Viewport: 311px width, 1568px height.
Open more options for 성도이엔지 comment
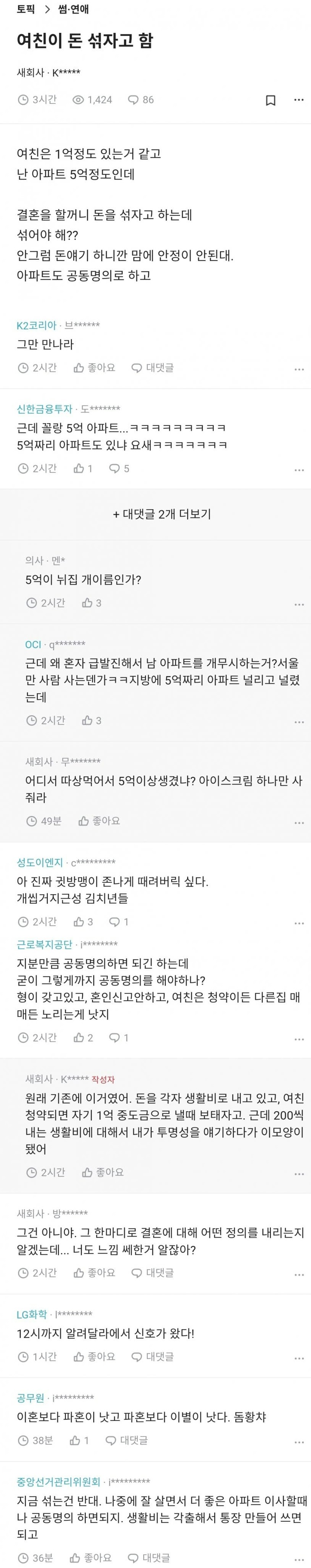point(298,923)
